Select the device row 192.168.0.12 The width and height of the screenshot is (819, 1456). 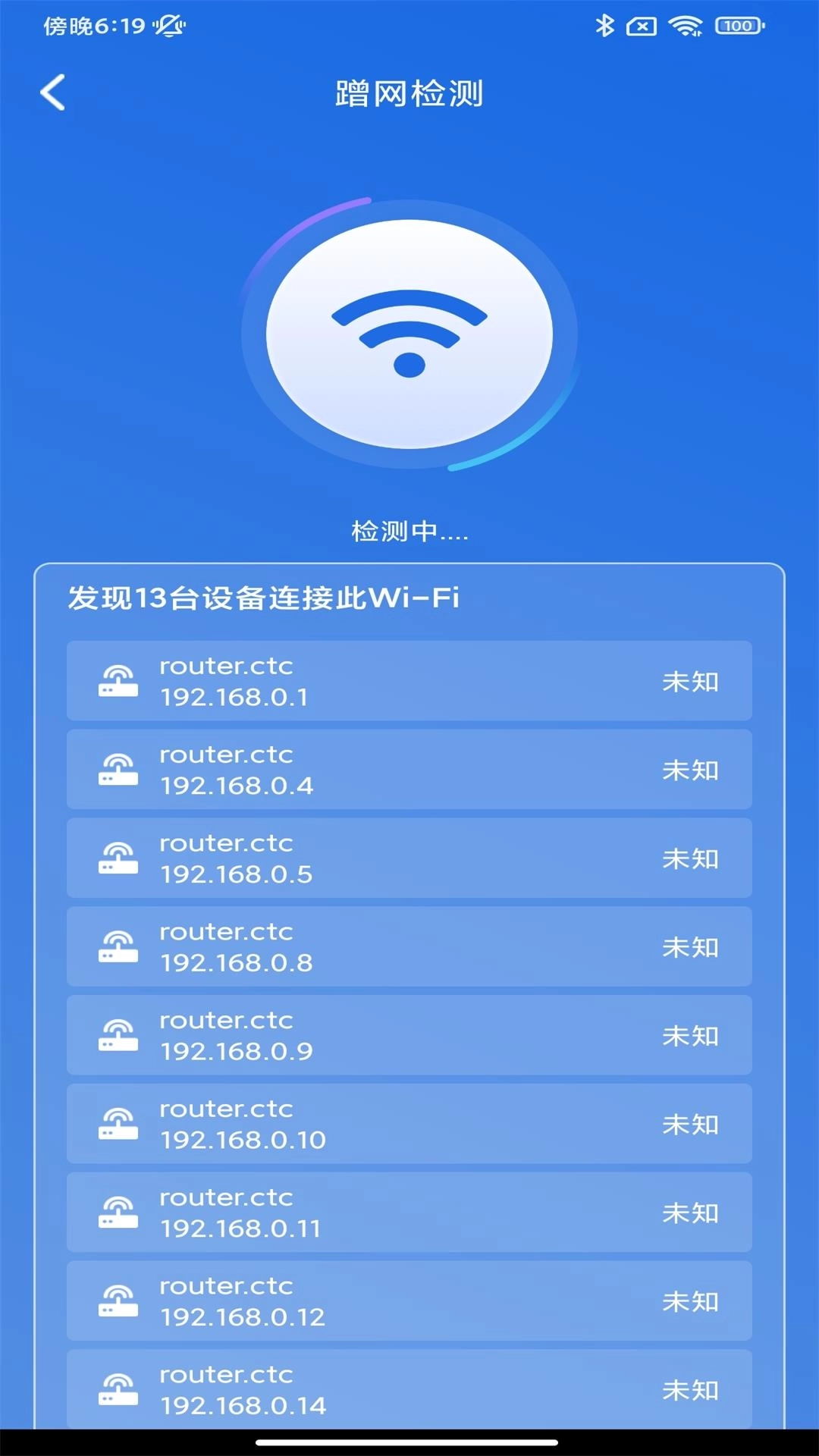tap(409, 1301)
